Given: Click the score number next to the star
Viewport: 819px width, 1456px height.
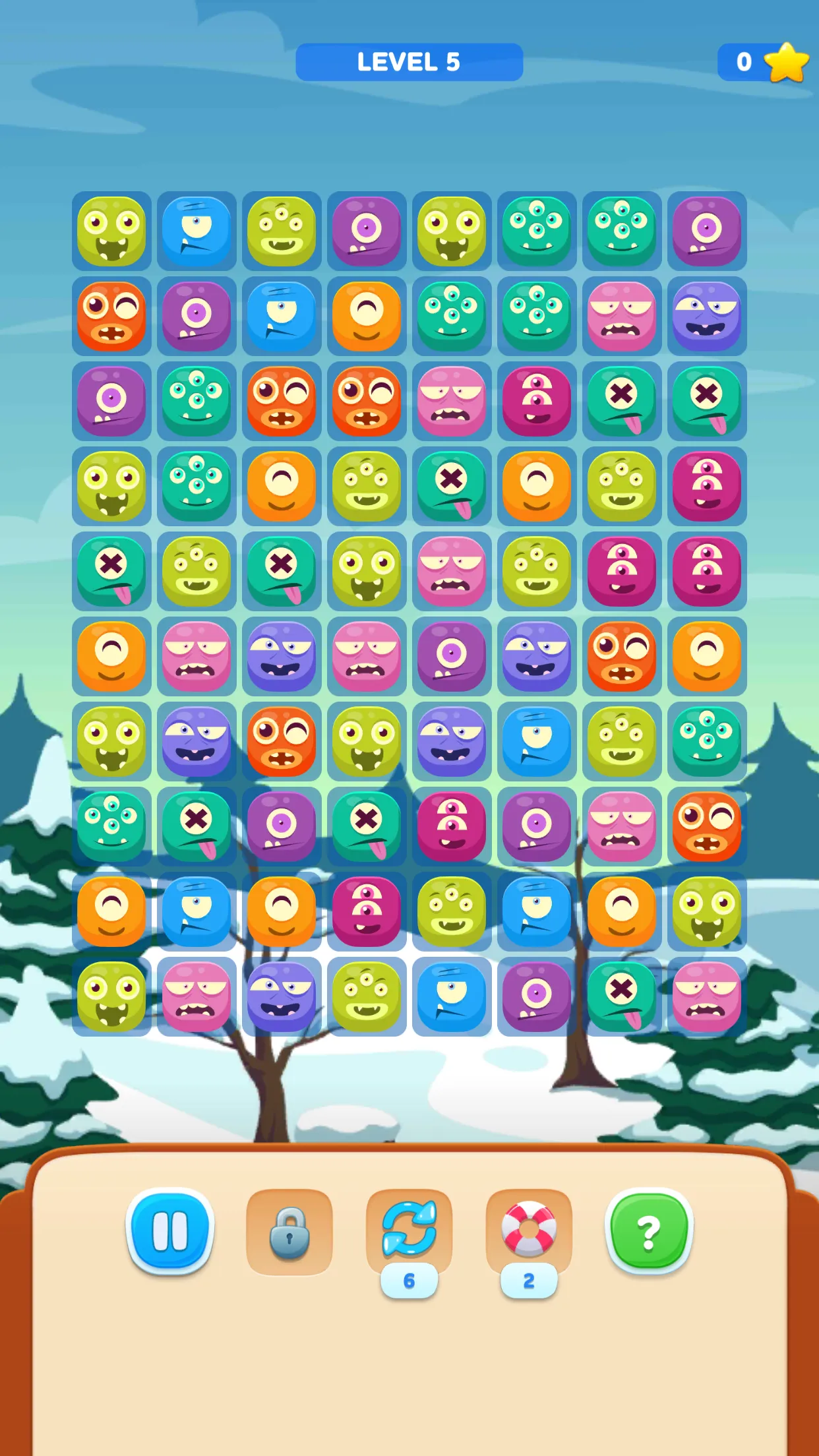Looking at the screenshot, I should pos(744,62).
